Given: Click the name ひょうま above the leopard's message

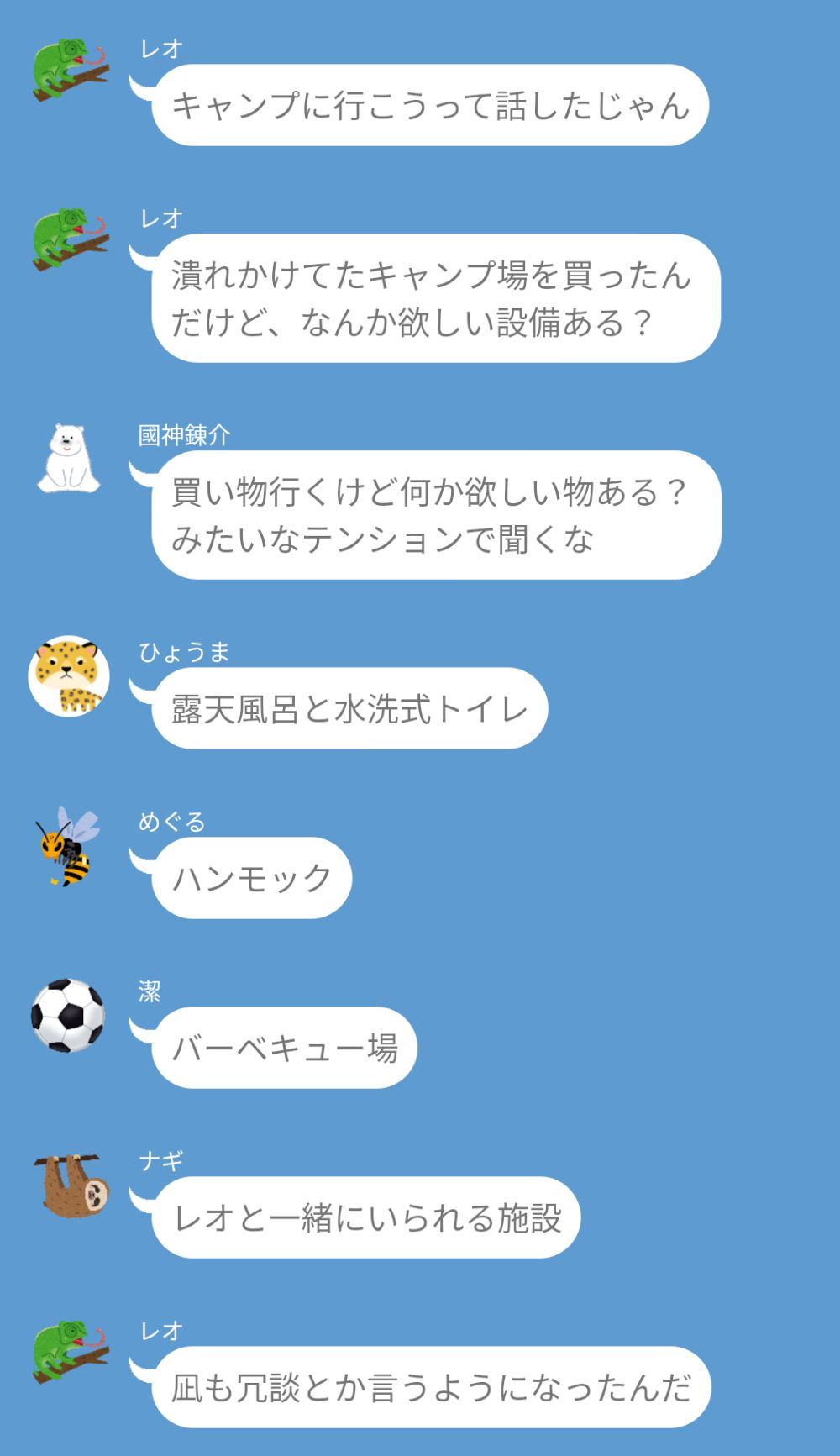Looking at the screenshot, I should coord(185,649).
